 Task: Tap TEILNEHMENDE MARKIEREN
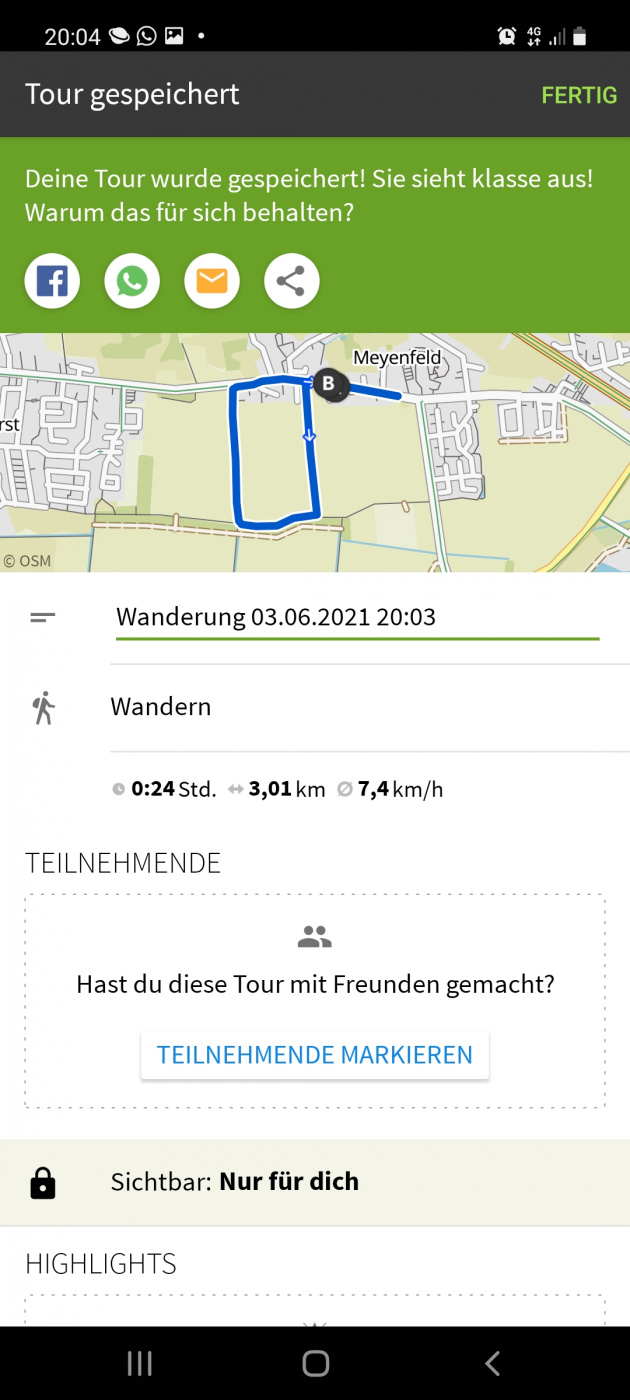[315, 1055]
